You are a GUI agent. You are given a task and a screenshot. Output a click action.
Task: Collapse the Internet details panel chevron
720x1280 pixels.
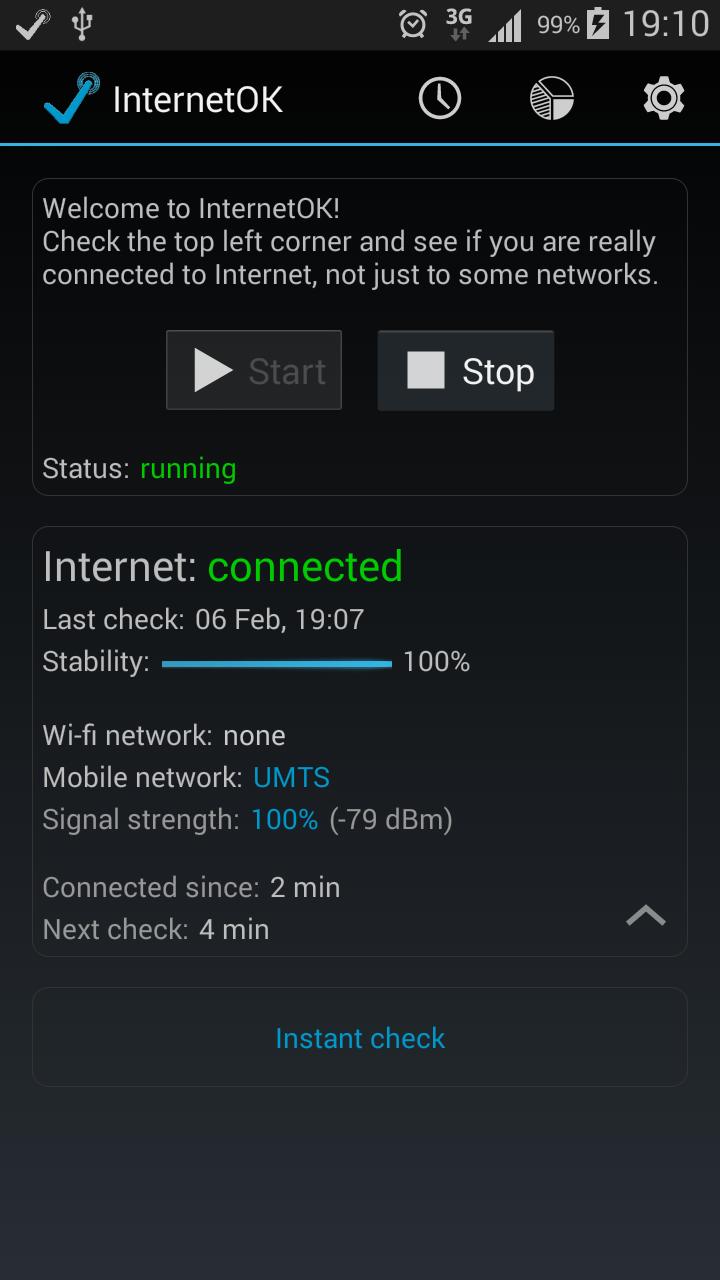(646, 915)
